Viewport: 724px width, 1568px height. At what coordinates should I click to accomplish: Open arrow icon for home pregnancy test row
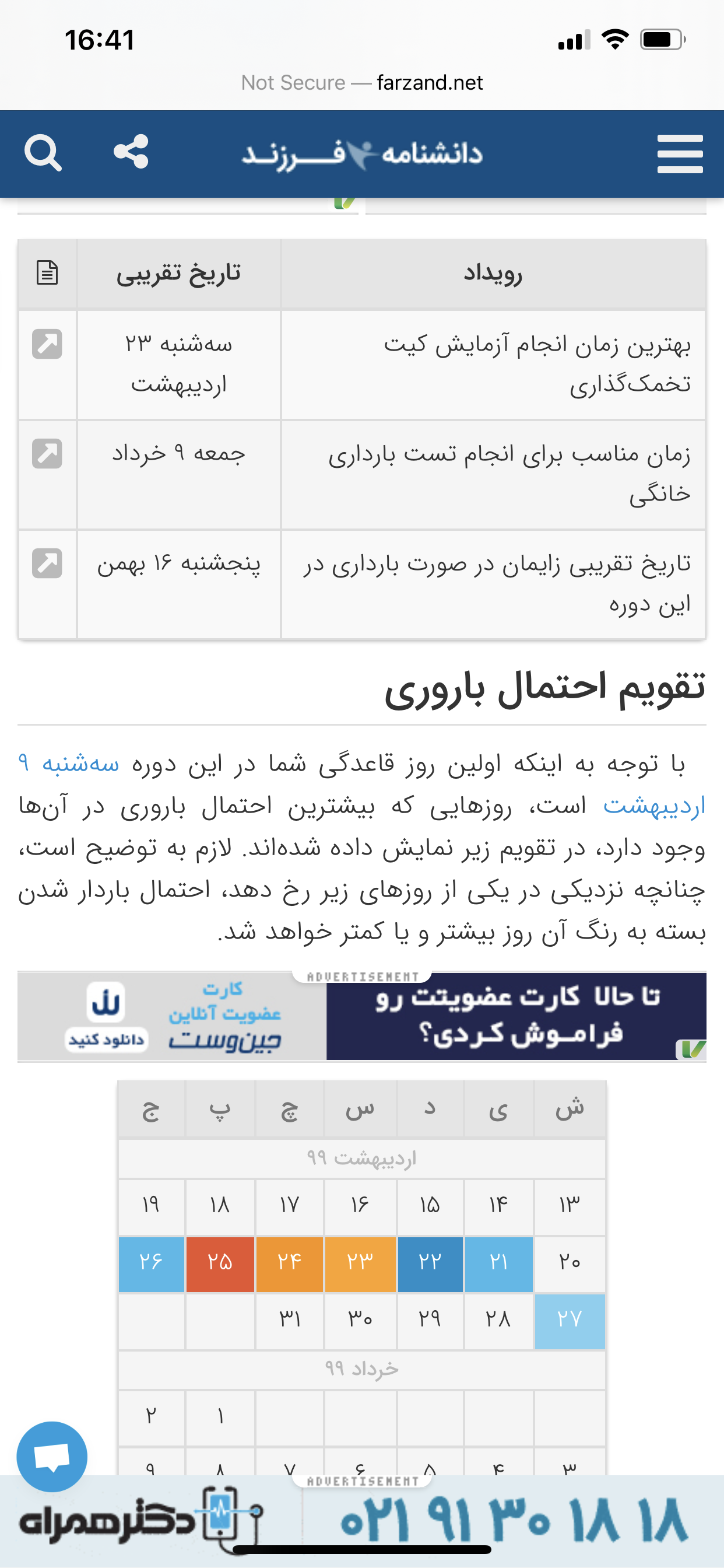(47, 454)
